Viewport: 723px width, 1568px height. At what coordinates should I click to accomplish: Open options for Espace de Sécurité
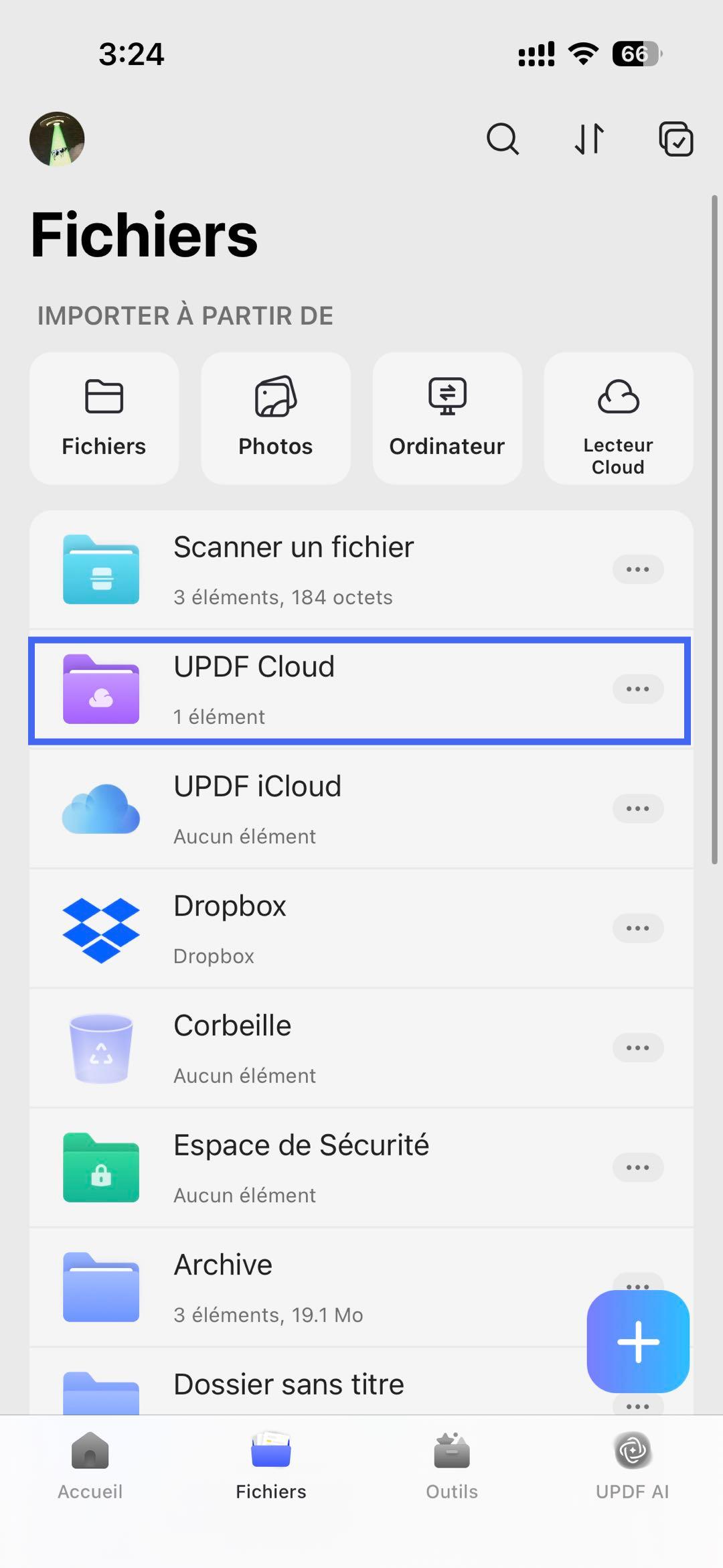point(637,1167)
